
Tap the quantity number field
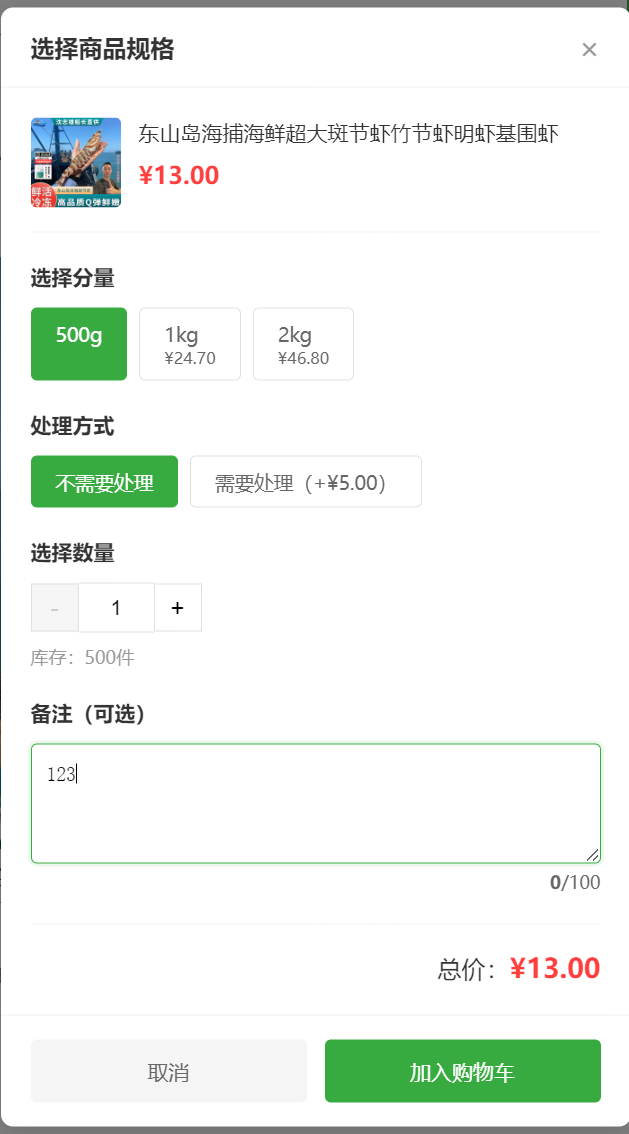pos(116,608)
